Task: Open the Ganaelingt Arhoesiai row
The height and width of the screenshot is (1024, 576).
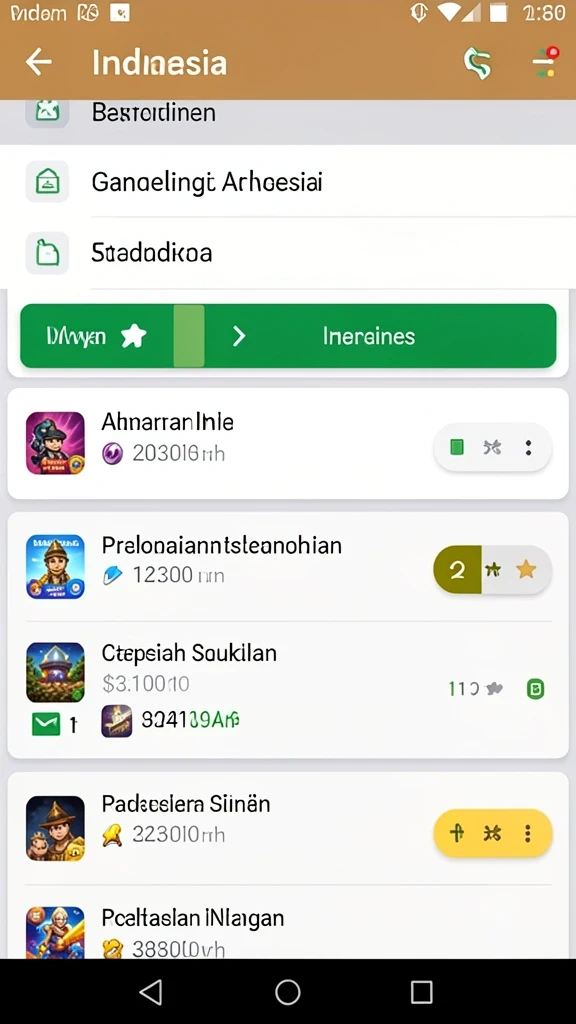Action: click(x=288, y=182)
